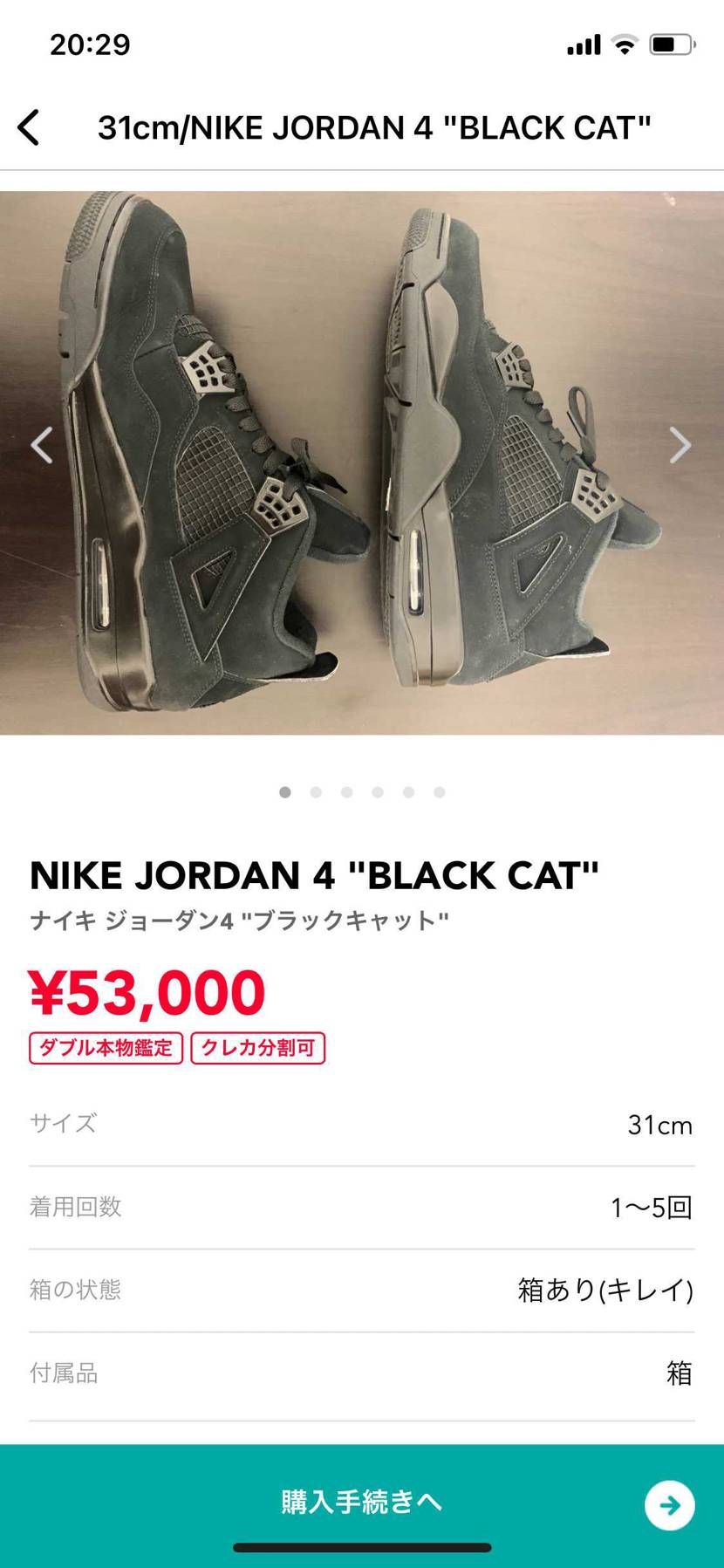Open the Black Cat shoe photo

[x=362, y=462]
